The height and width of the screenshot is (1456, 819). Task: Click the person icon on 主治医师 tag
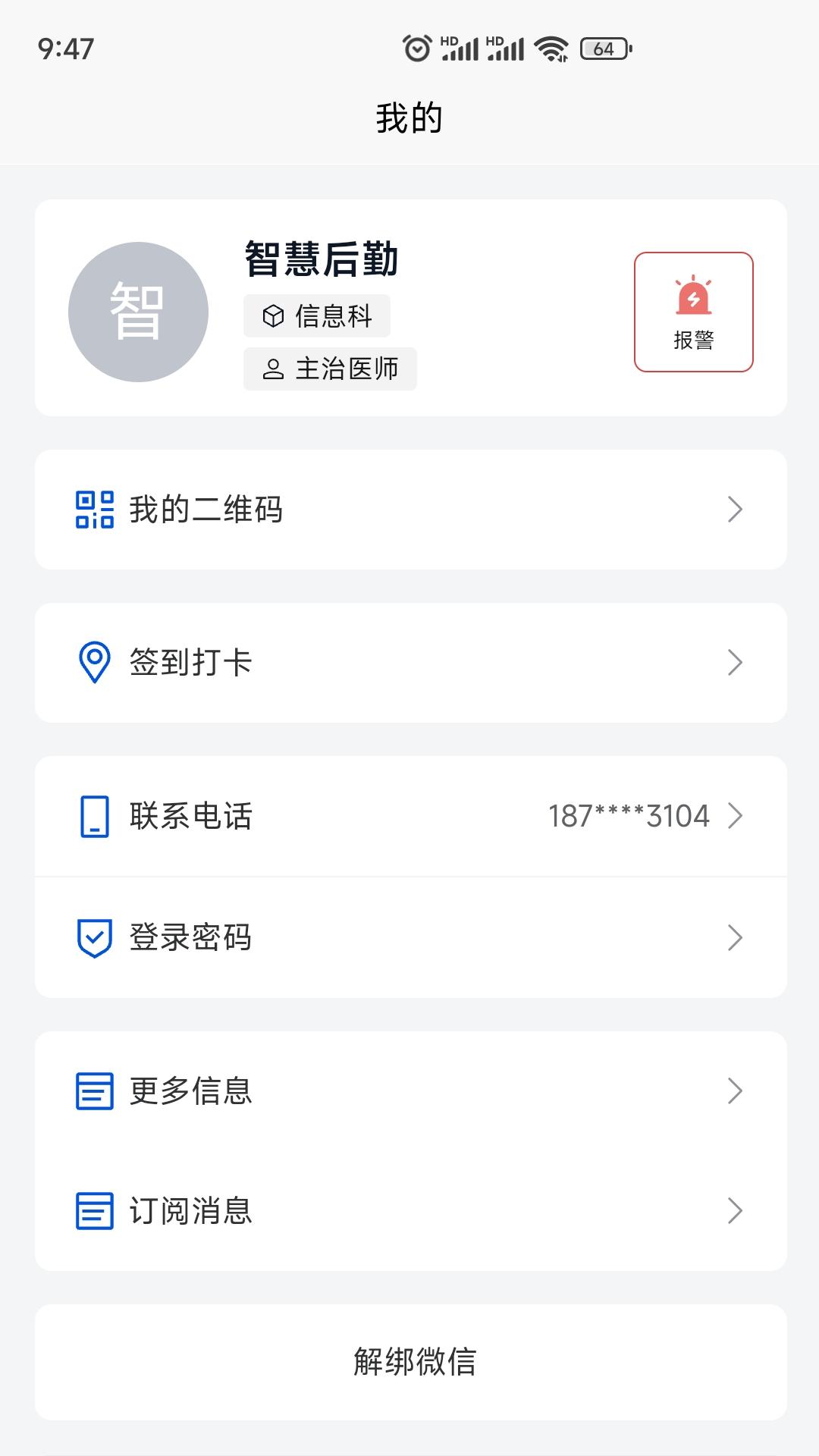[273, 369]
